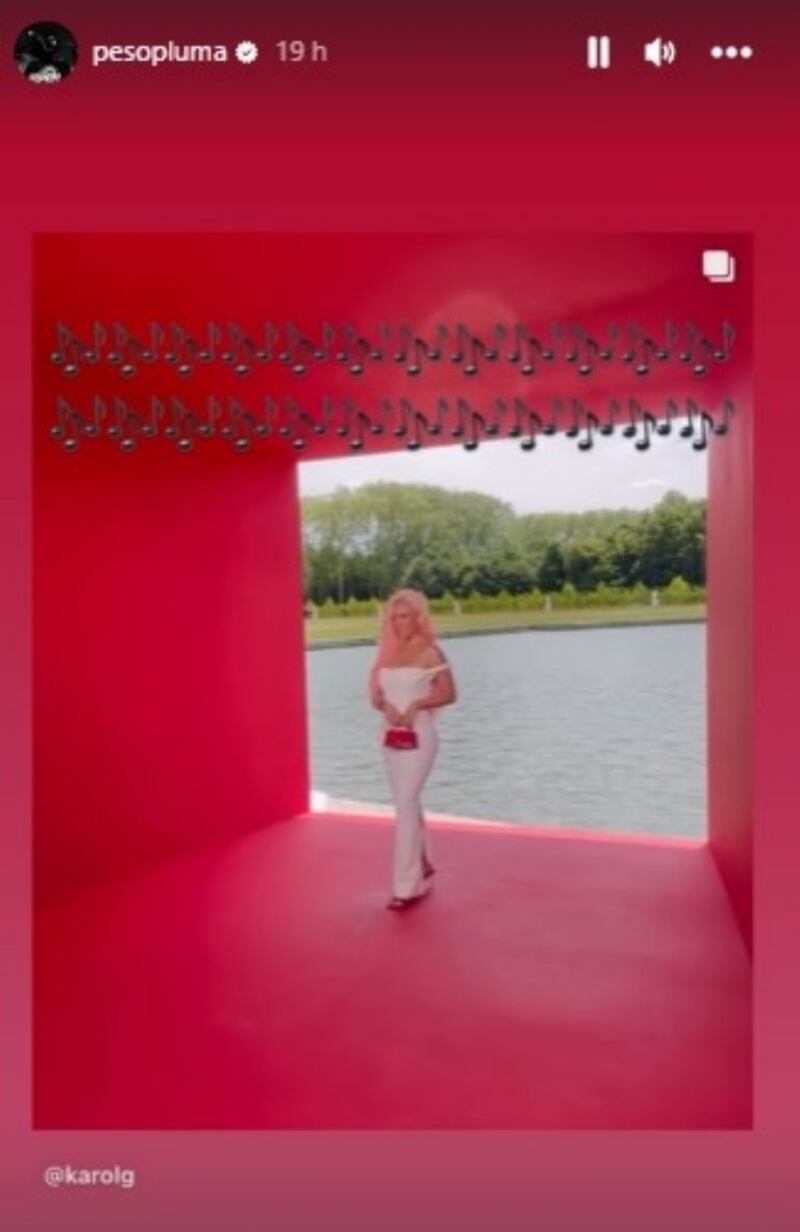Mute the story sound
The width and height of the screenshot is (800, 1232).
tap(660, 52)
